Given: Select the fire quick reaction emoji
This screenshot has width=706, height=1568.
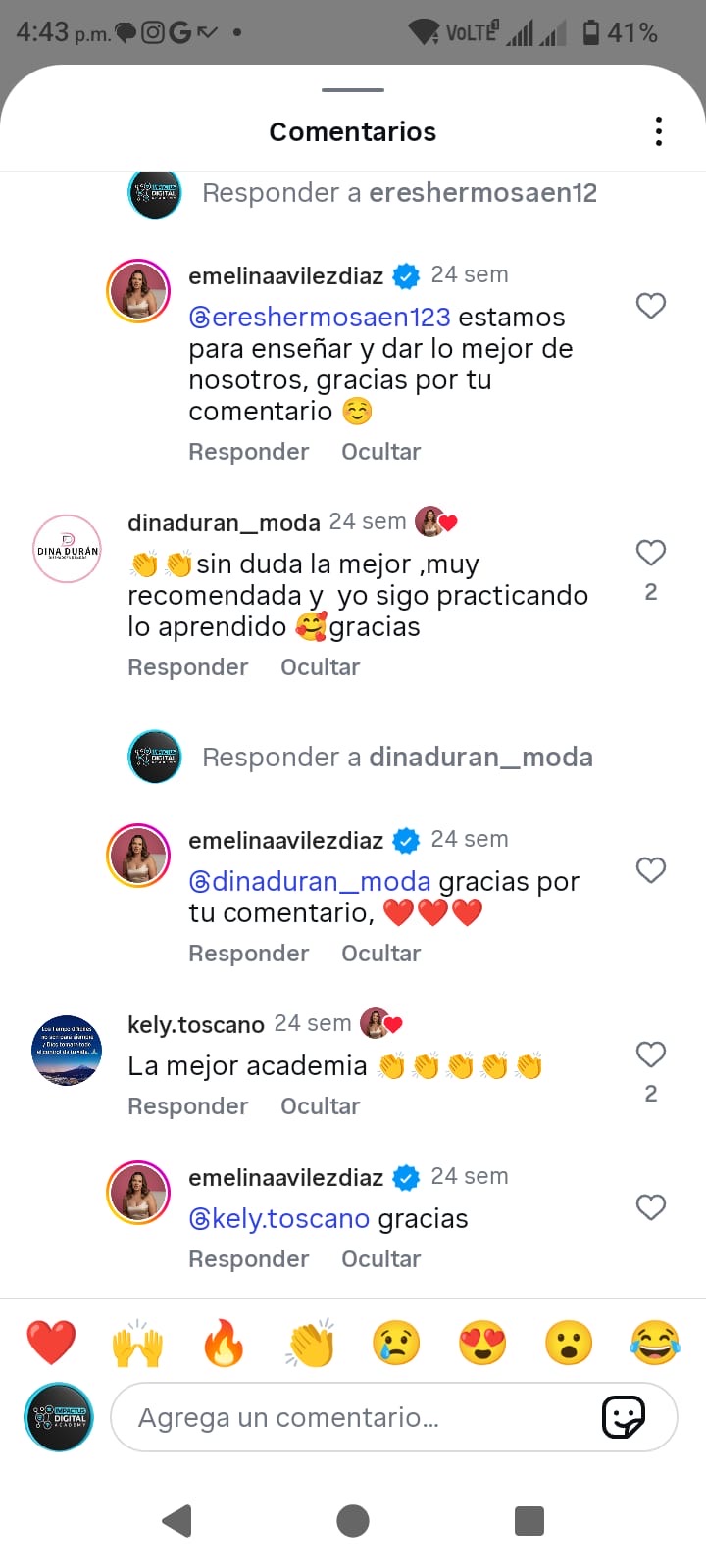Looking at the screenshot, I should tap(224, 1343).
